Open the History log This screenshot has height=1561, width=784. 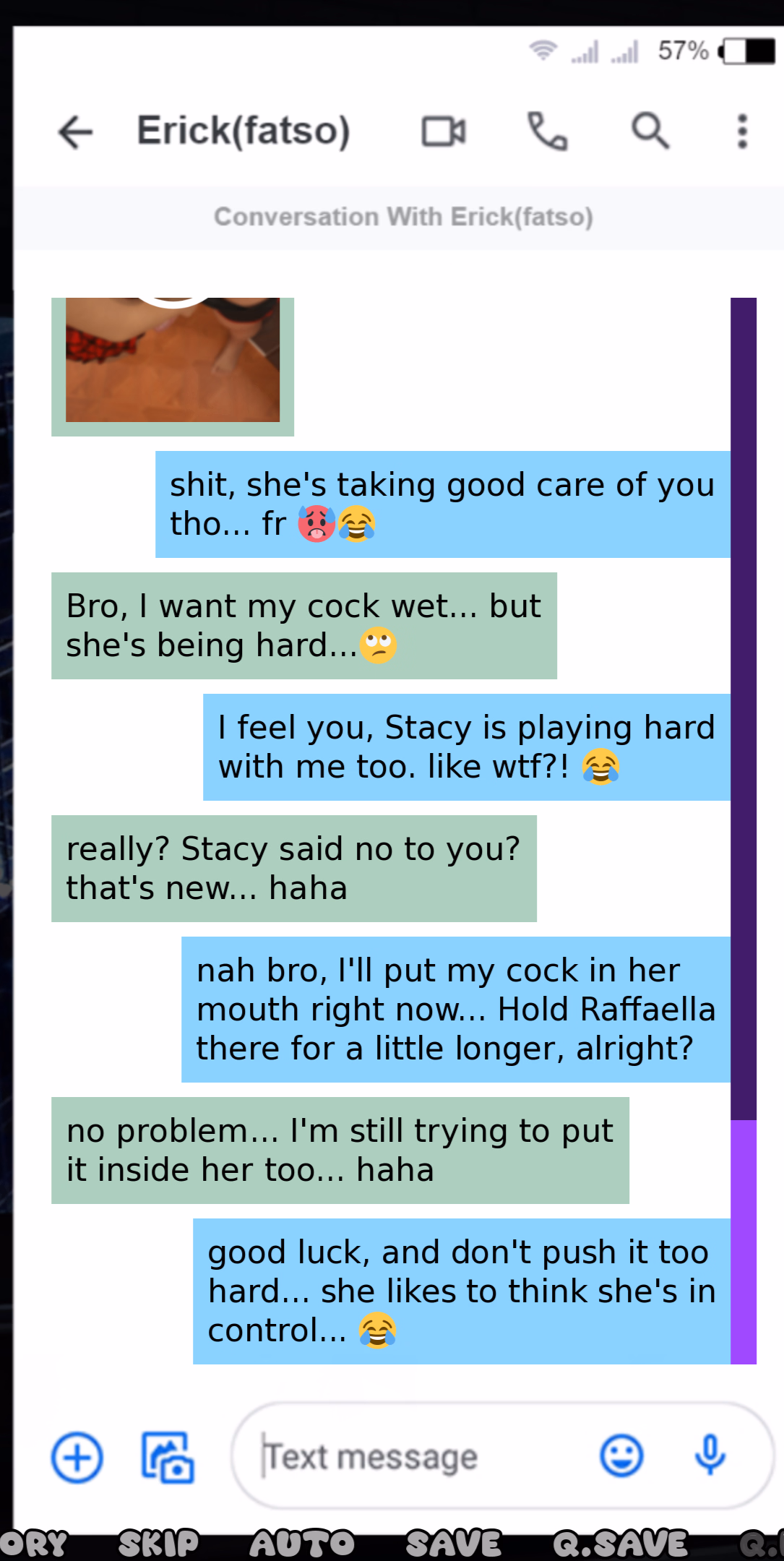pos(33,1544)
